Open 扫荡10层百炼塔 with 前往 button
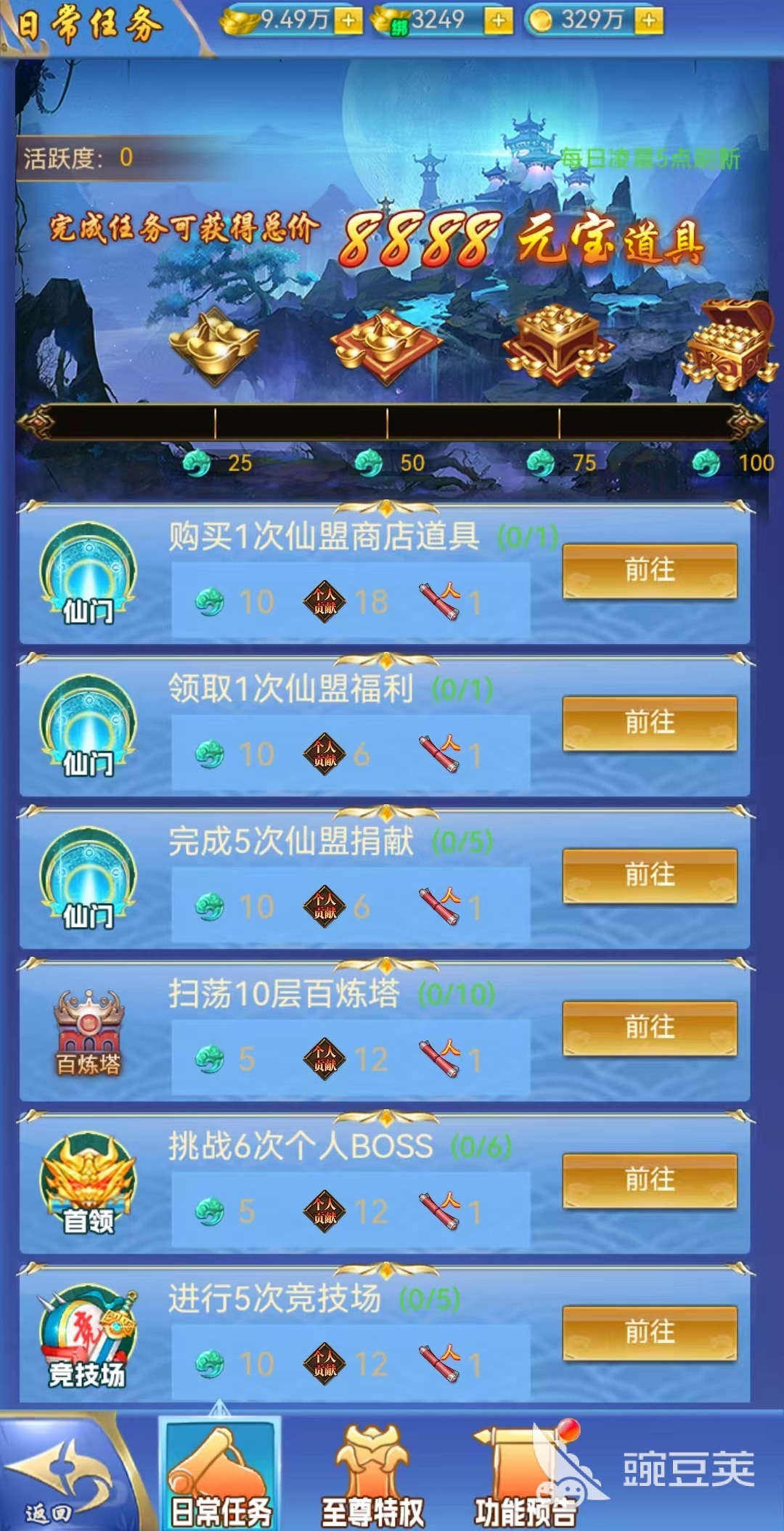 click(650, 1028)
